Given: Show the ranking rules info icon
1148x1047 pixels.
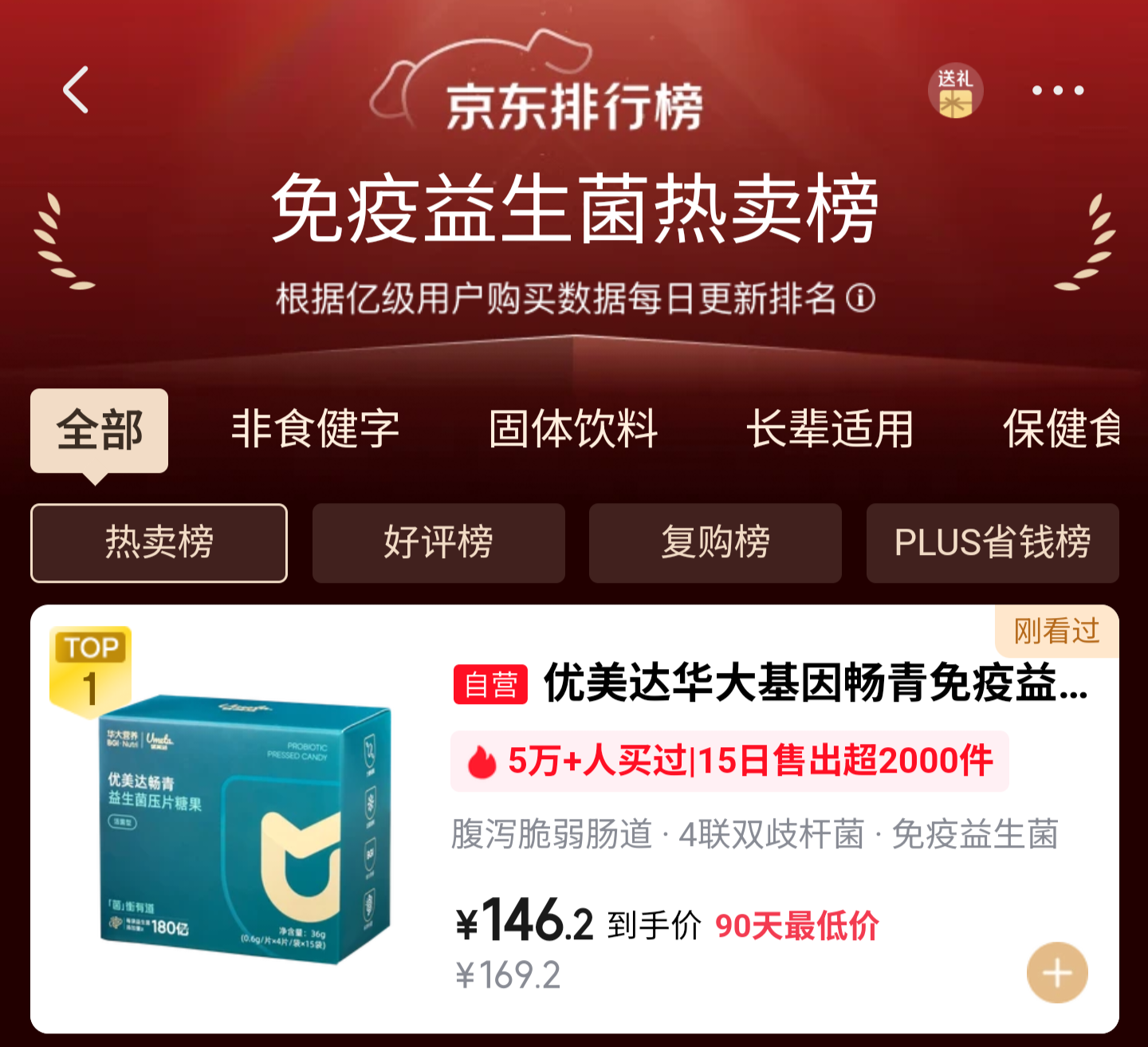Looking at the screenshot, I should pyautogui.click(x=860, y=298).
